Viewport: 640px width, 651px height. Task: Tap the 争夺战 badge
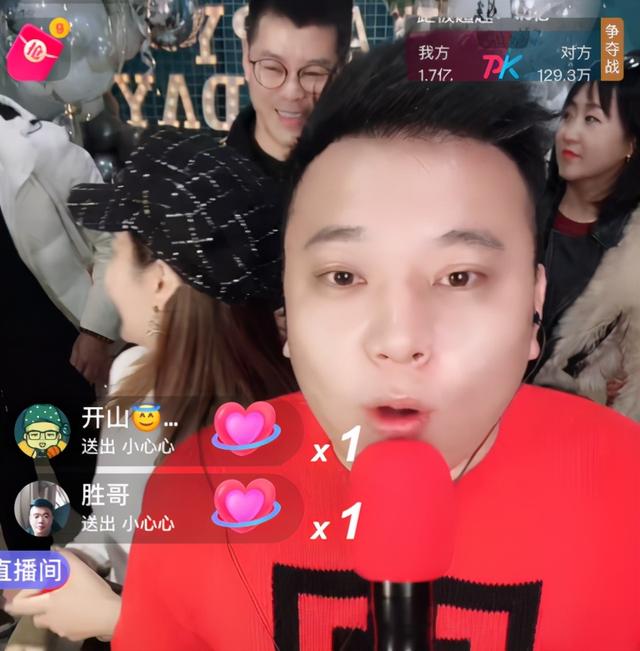[x=612, y=48]
